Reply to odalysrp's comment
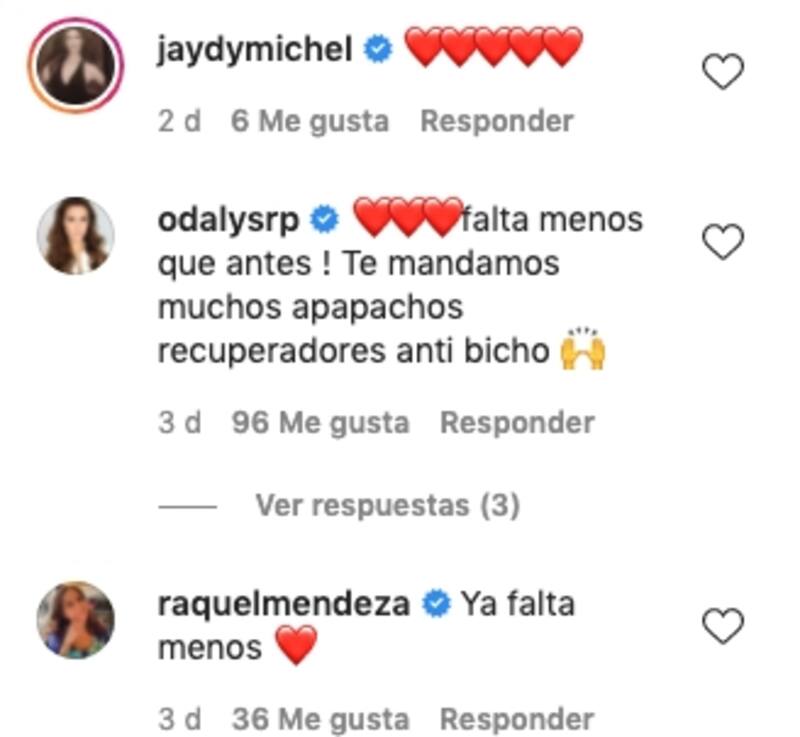 (x=517, y=423)
